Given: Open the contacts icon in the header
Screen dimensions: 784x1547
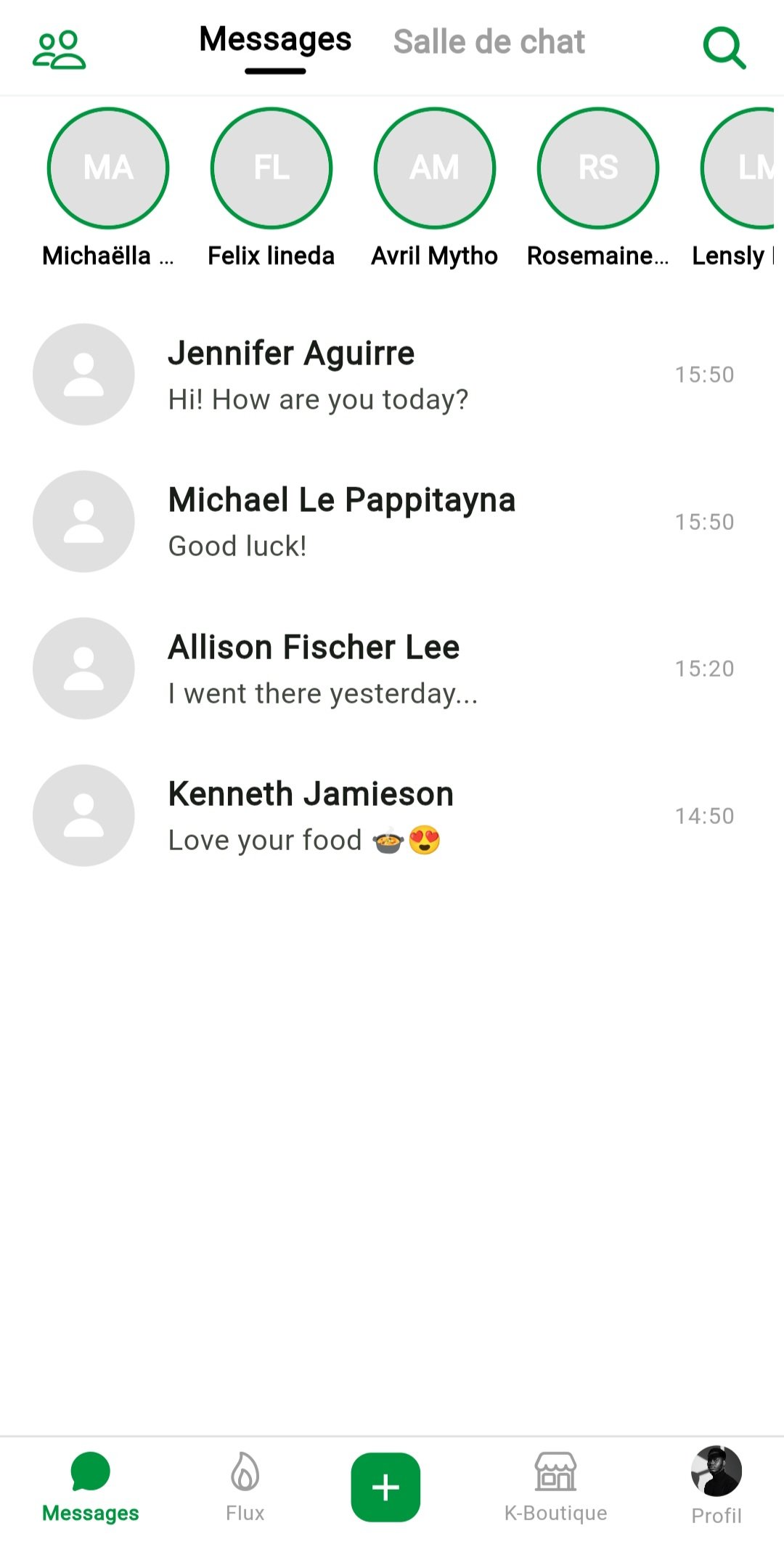Looking at the screenshot, I should click(x=60, y=49).
